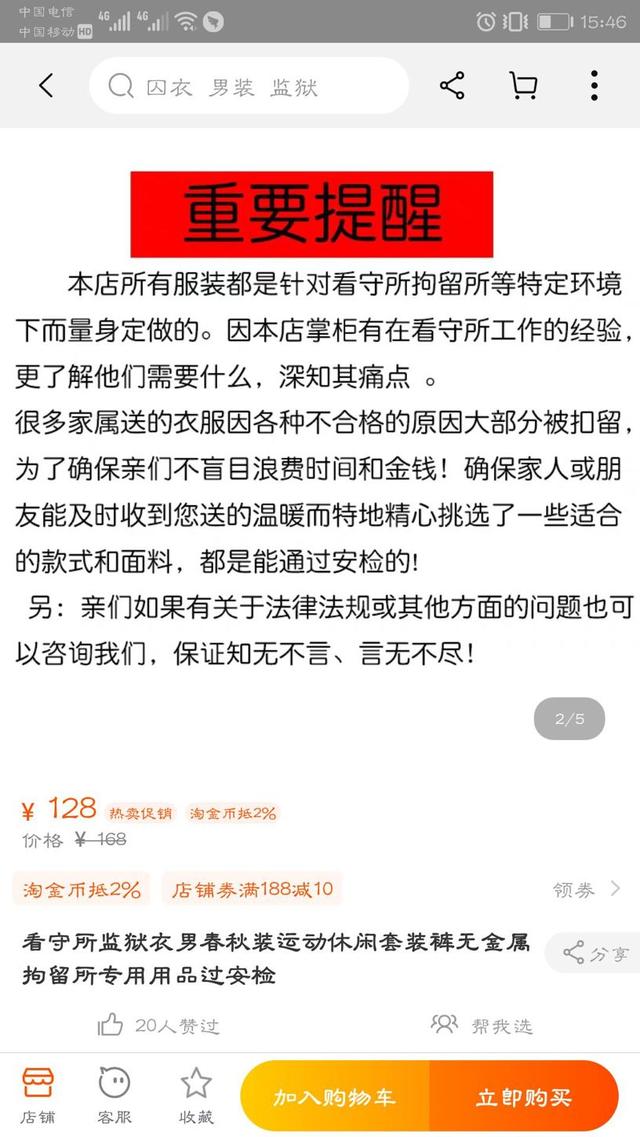This screenshot has width=640, height=1137.
Task: Open the search box with 囚衣 男装 监狱
Action: (x=248, y=87)
